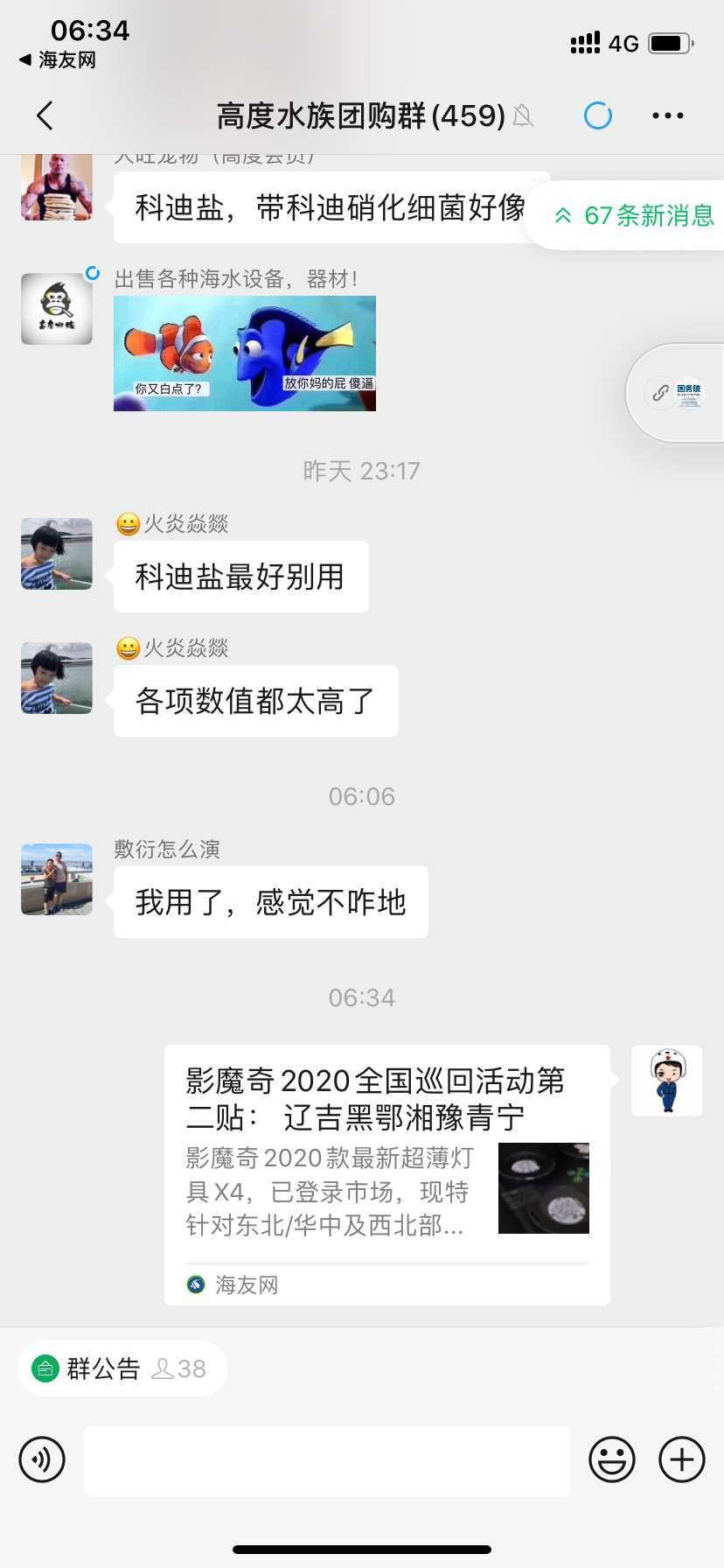
Task: View the profile of 敷衍怎么演
Action: pyautogui.click(x=57, y=879)
